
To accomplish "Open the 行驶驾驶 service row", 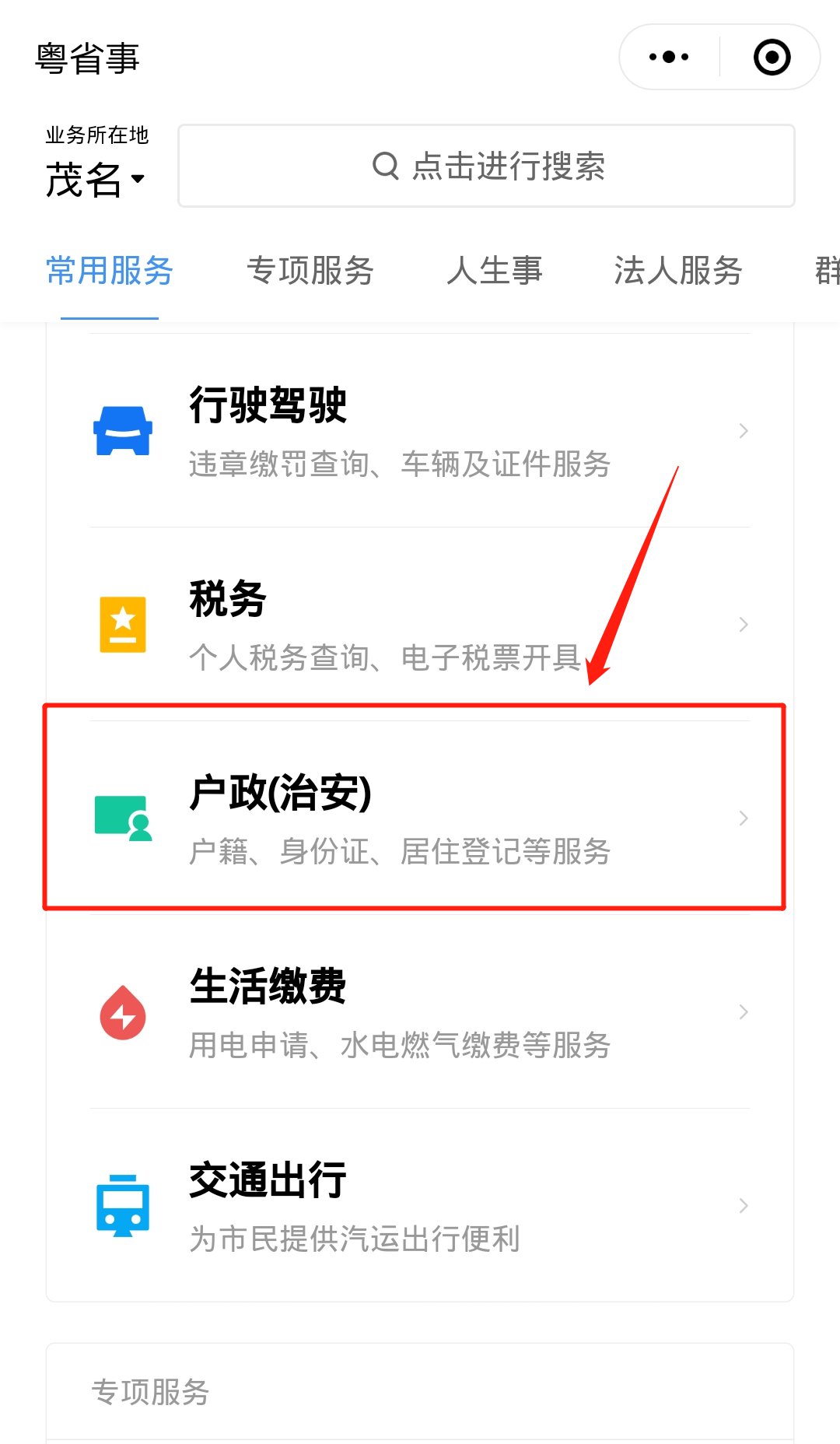I will click(420, 430).
